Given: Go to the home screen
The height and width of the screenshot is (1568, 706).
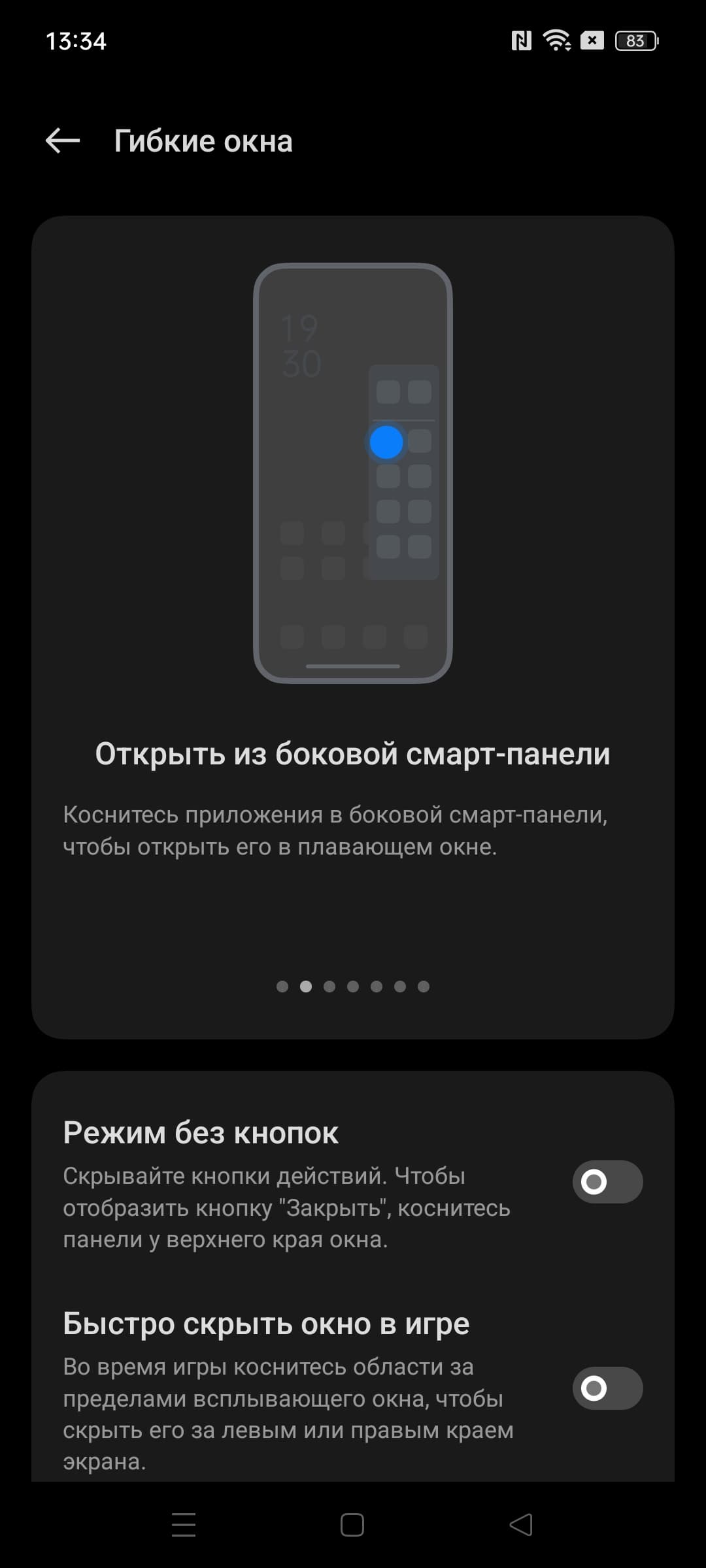Looking at the screenshot, I should pos(352,1525).
